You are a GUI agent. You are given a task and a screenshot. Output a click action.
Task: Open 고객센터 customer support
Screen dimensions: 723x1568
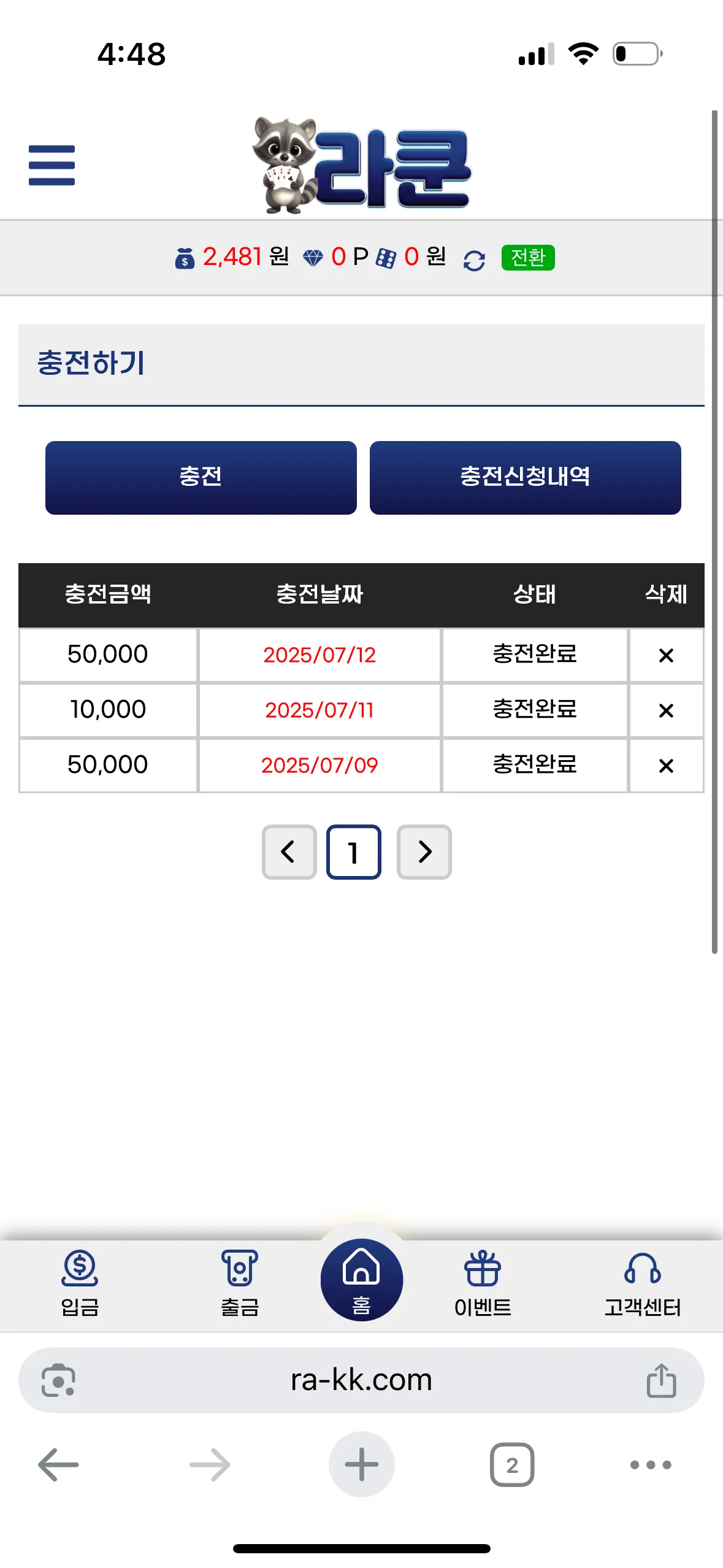pos(643,1284)
